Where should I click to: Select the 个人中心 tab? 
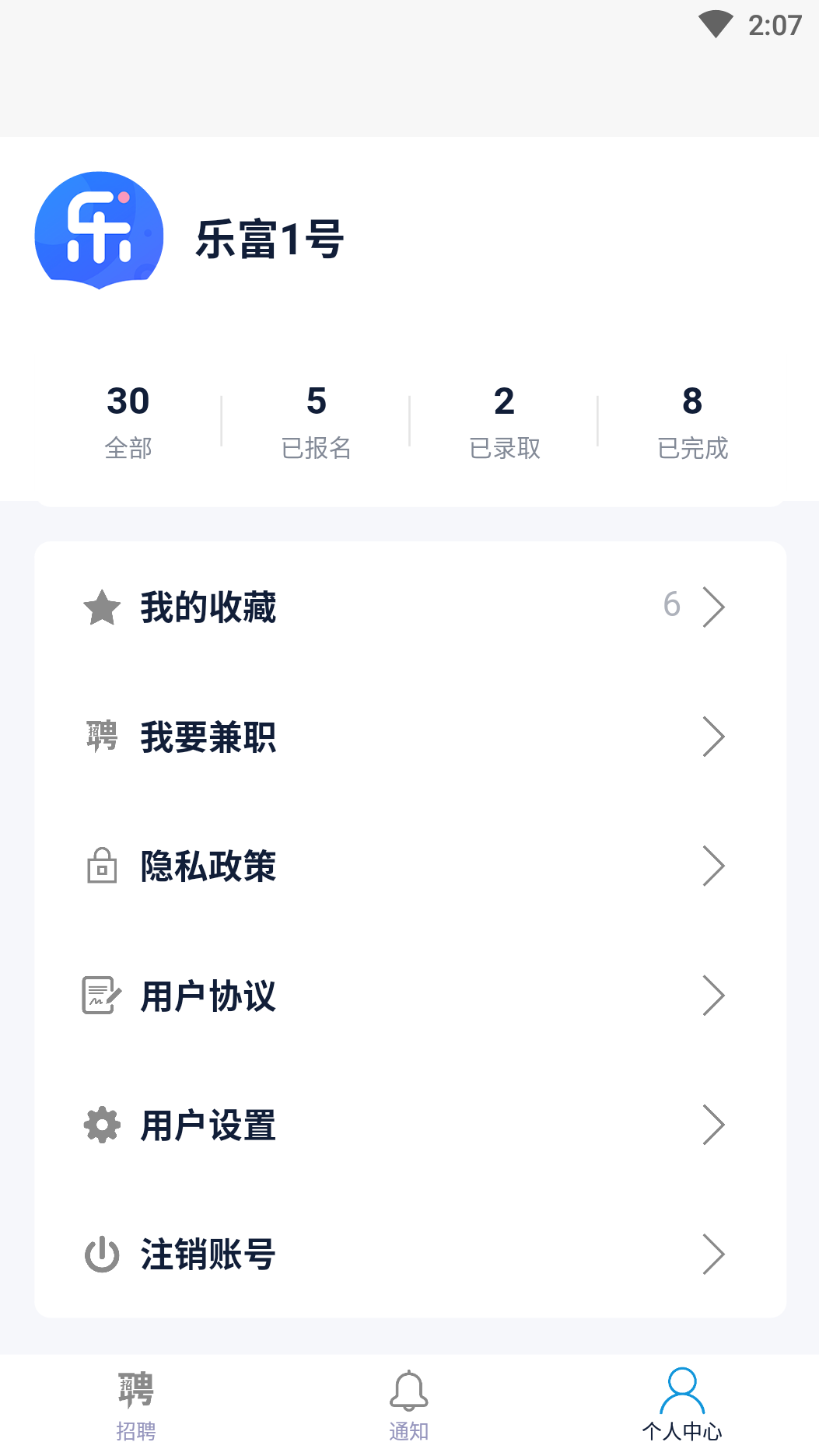(682, 1405)
